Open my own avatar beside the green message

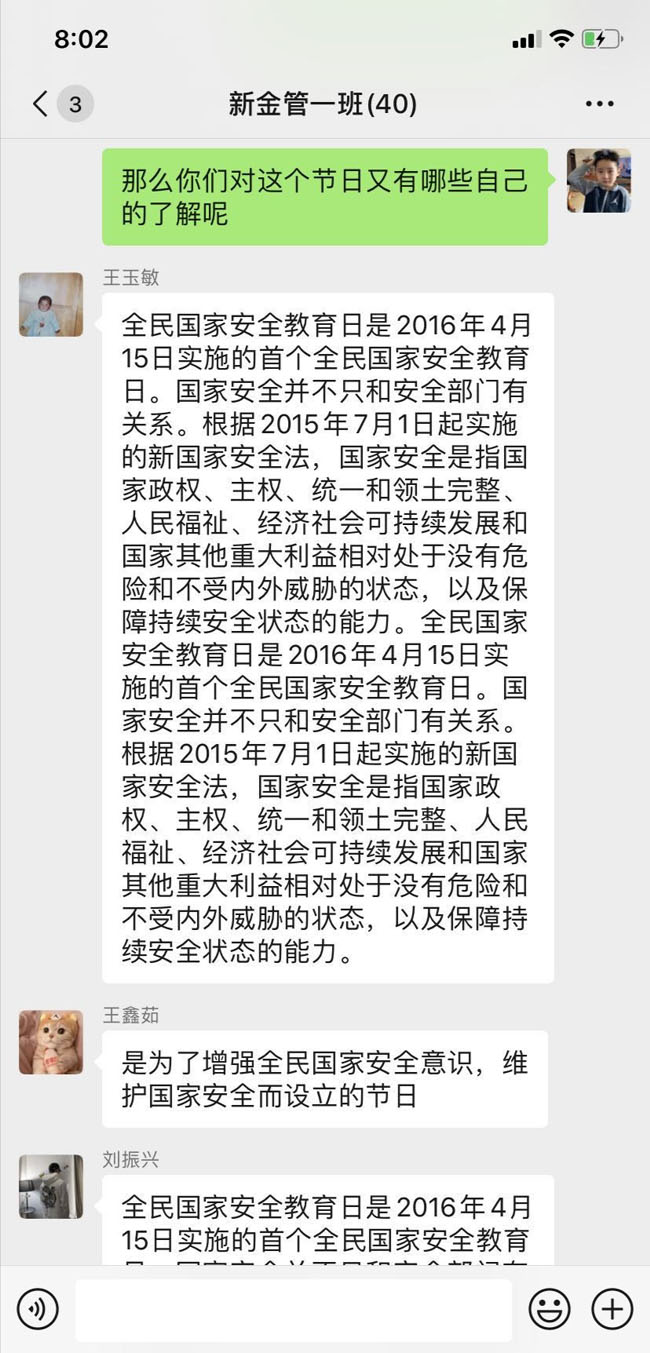[599, 181]
